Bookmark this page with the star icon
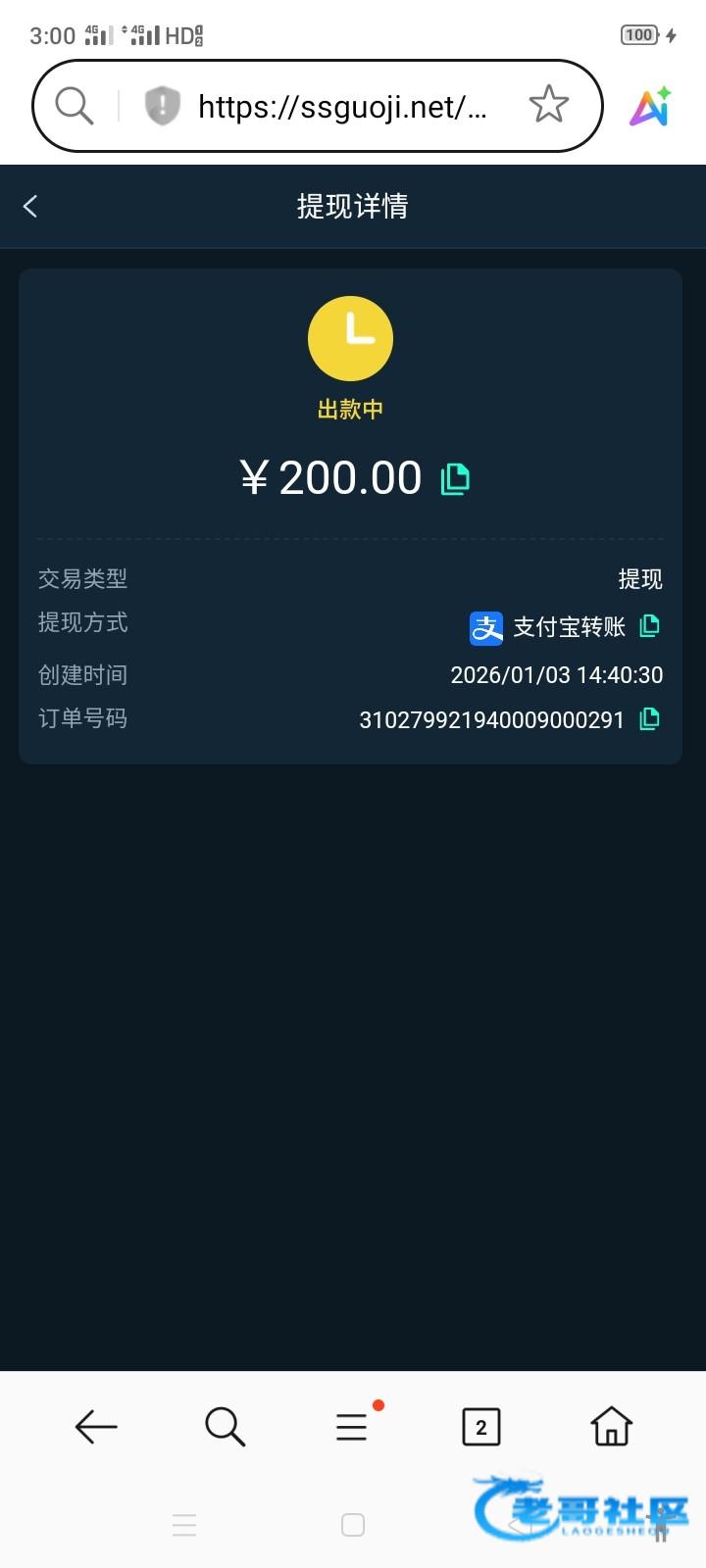Screen dimensions: 706x1568 (549, 105)
